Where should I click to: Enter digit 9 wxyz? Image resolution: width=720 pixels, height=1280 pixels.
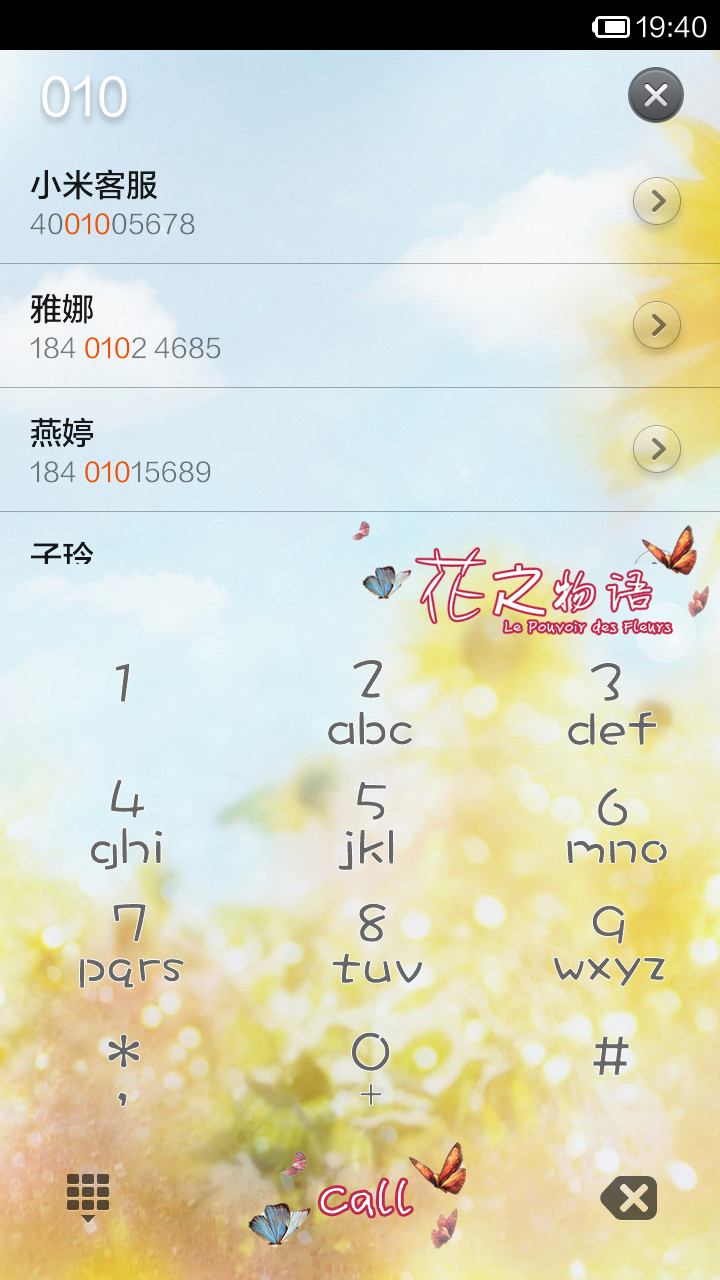(610, 942)
